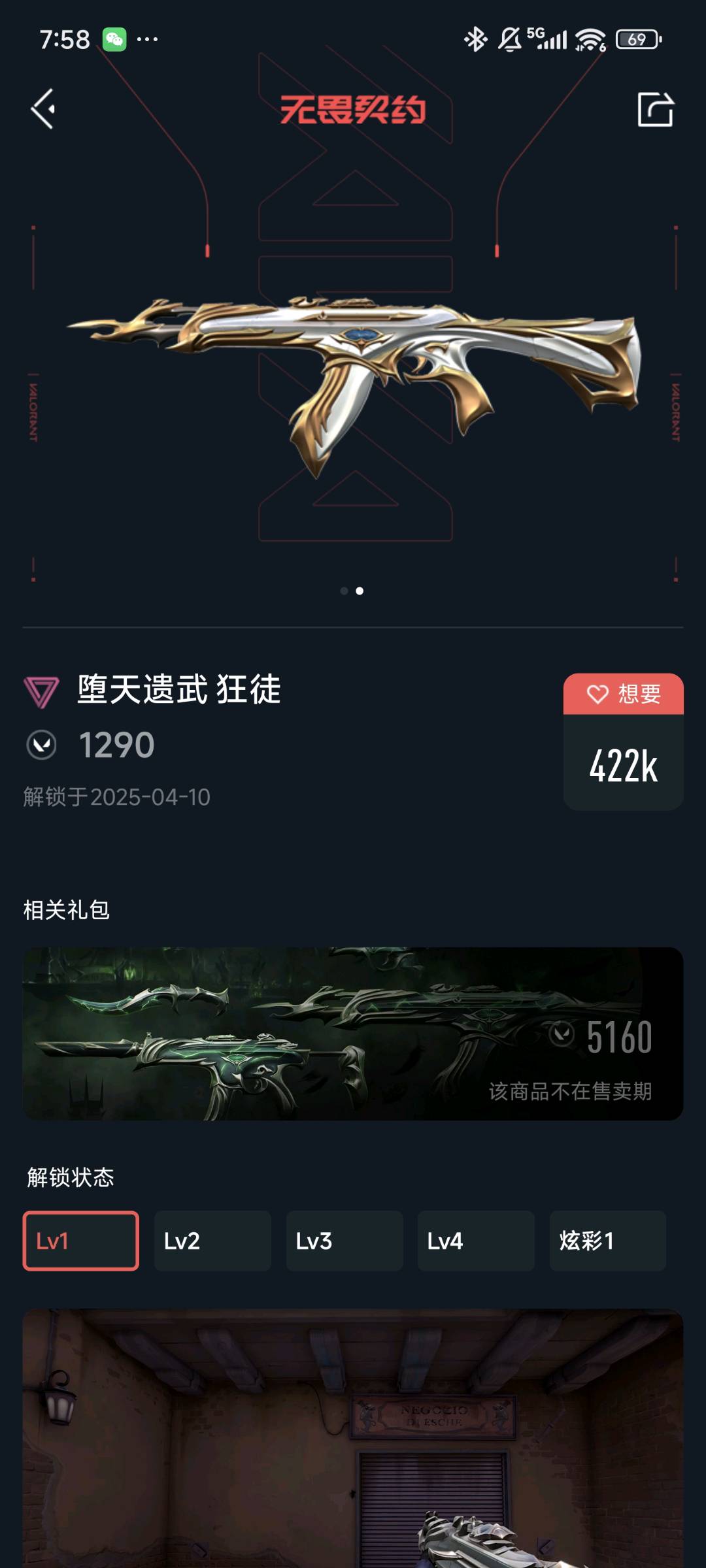The height and width of the screenshot is (1568, 706).
Task: Share this weapon skin page
Action: [x=655, y=108]
